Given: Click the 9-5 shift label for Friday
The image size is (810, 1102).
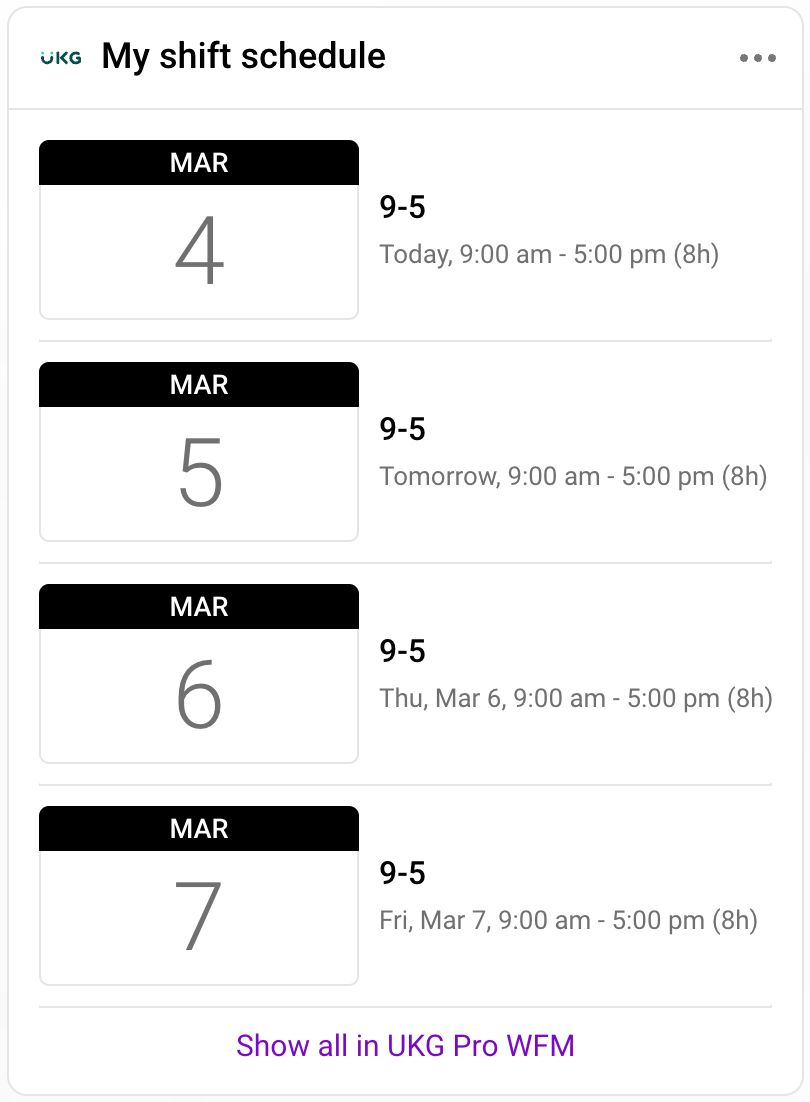Looking at the screenshot, I should [x=403, y=873].
